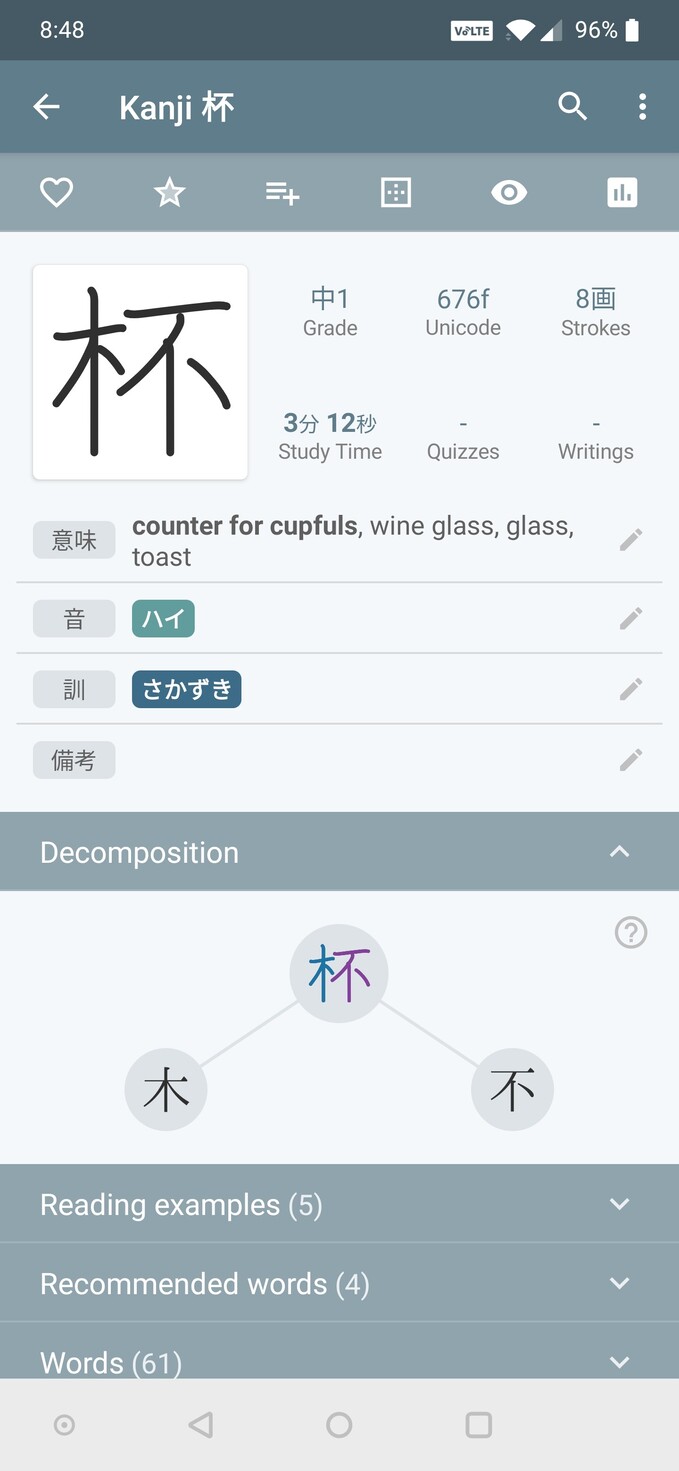679x1471 pixels.
Task: Edit the 意味 meanings entry
Action: point(630,540)
